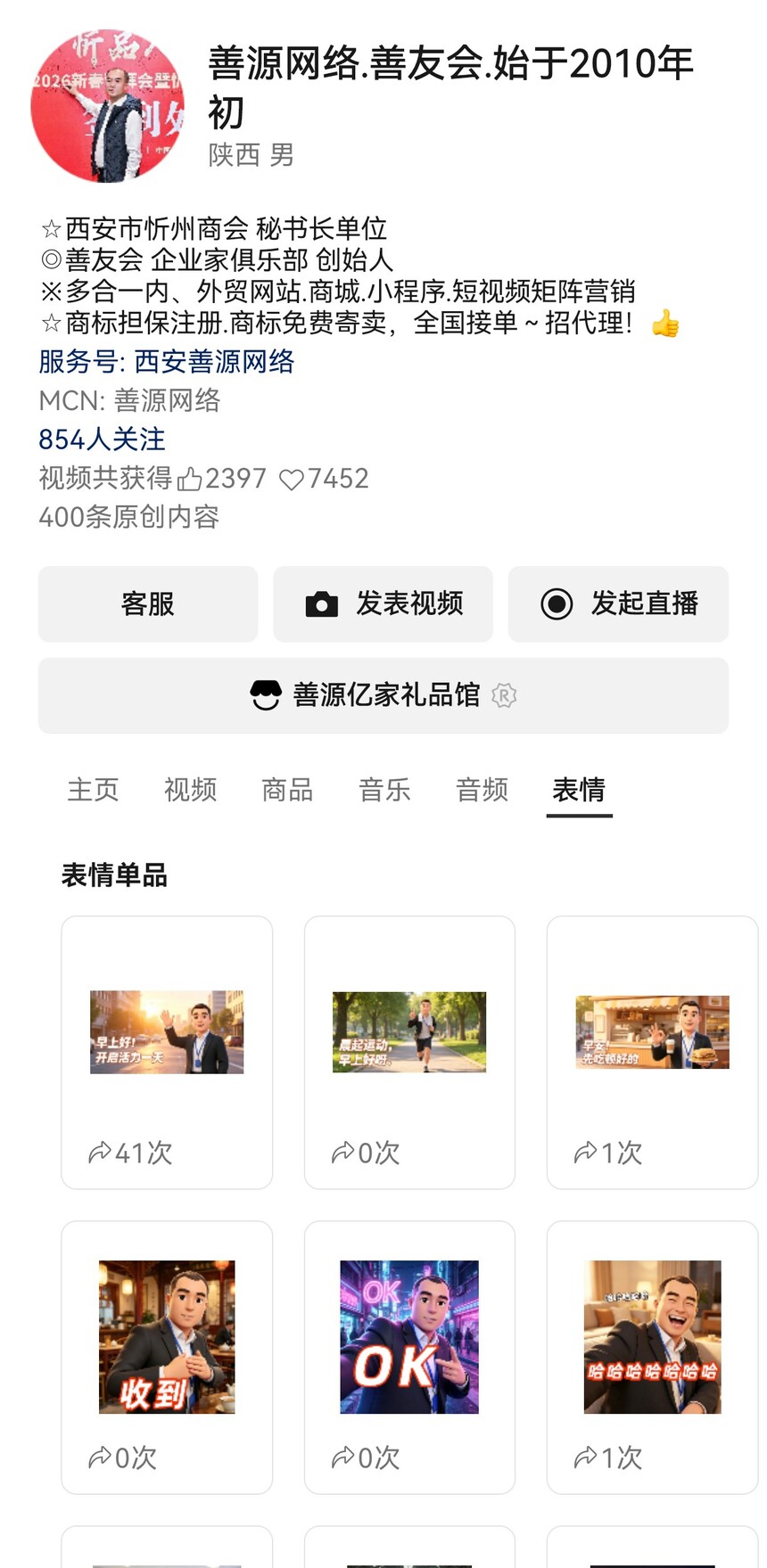This screenshot has height=1568, width=767.
Task: Open the profile avatar photo
Action: click(x=107, y=106)
